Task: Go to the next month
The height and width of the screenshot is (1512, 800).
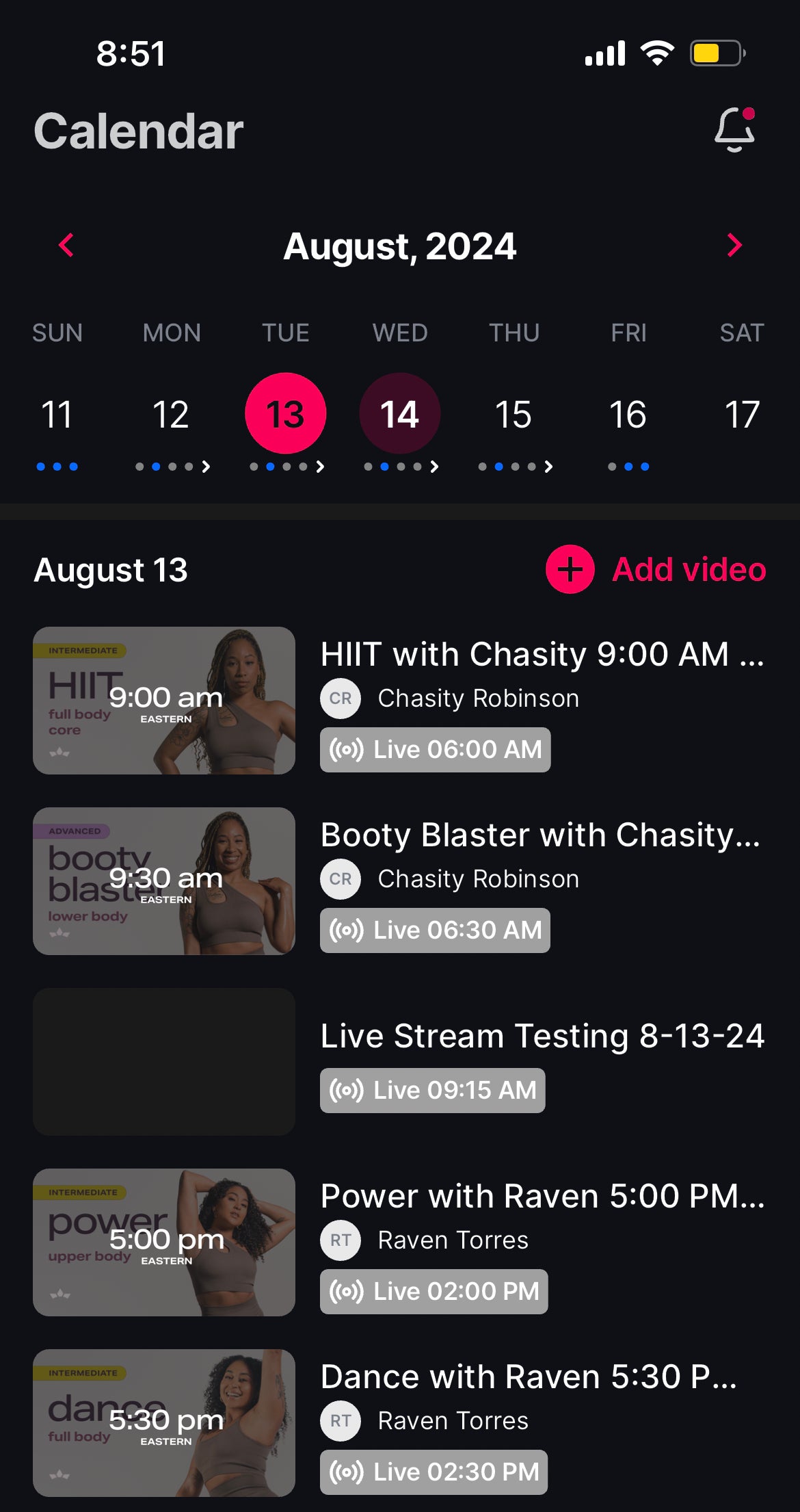Action: pyautogui.click(x=734, y=245)
